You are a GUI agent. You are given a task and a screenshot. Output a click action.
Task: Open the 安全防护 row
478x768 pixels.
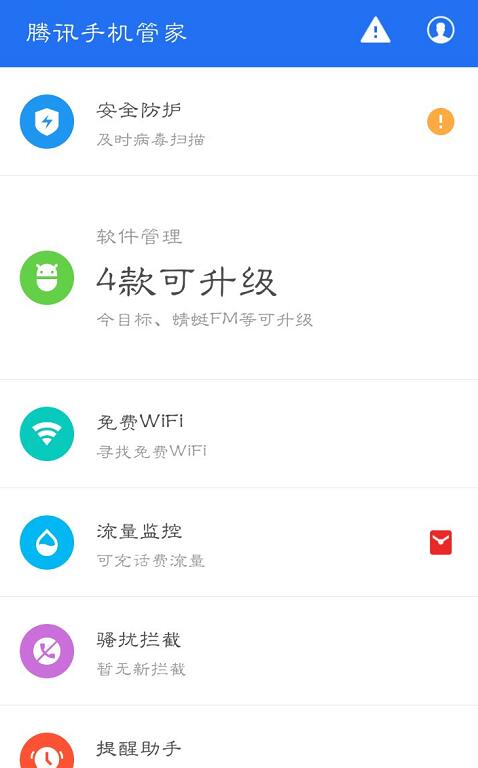pyautogui.click(x=239, y=121)
